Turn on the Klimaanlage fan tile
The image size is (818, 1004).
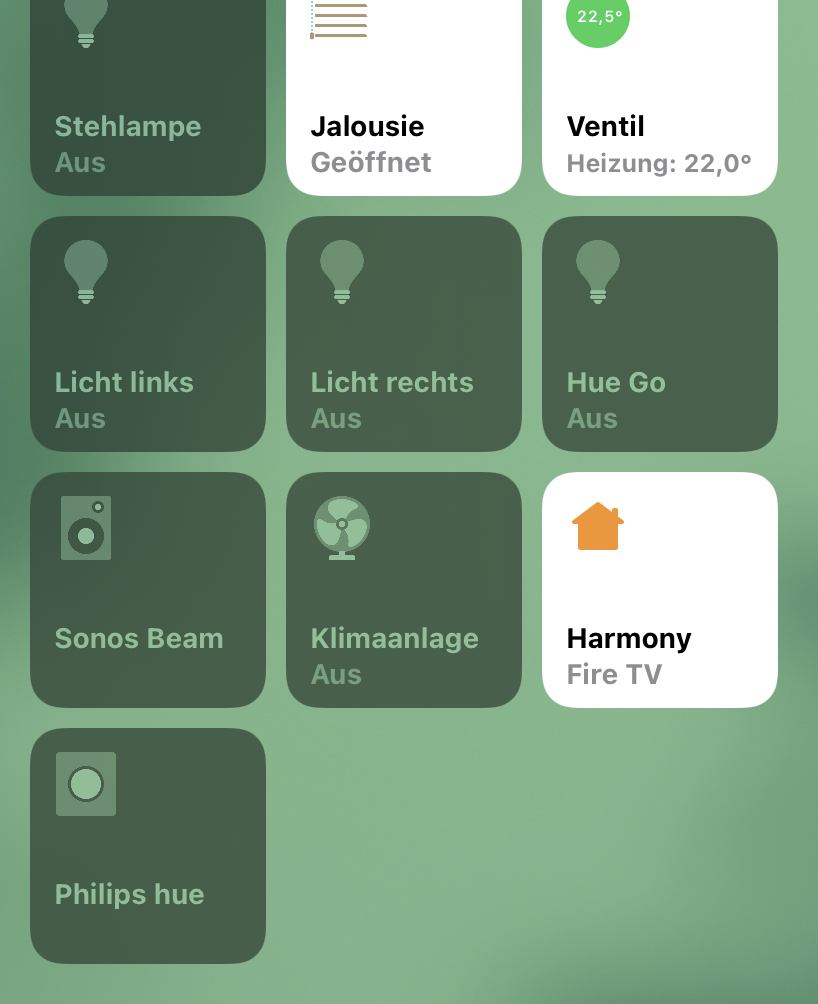click(404, 590)
